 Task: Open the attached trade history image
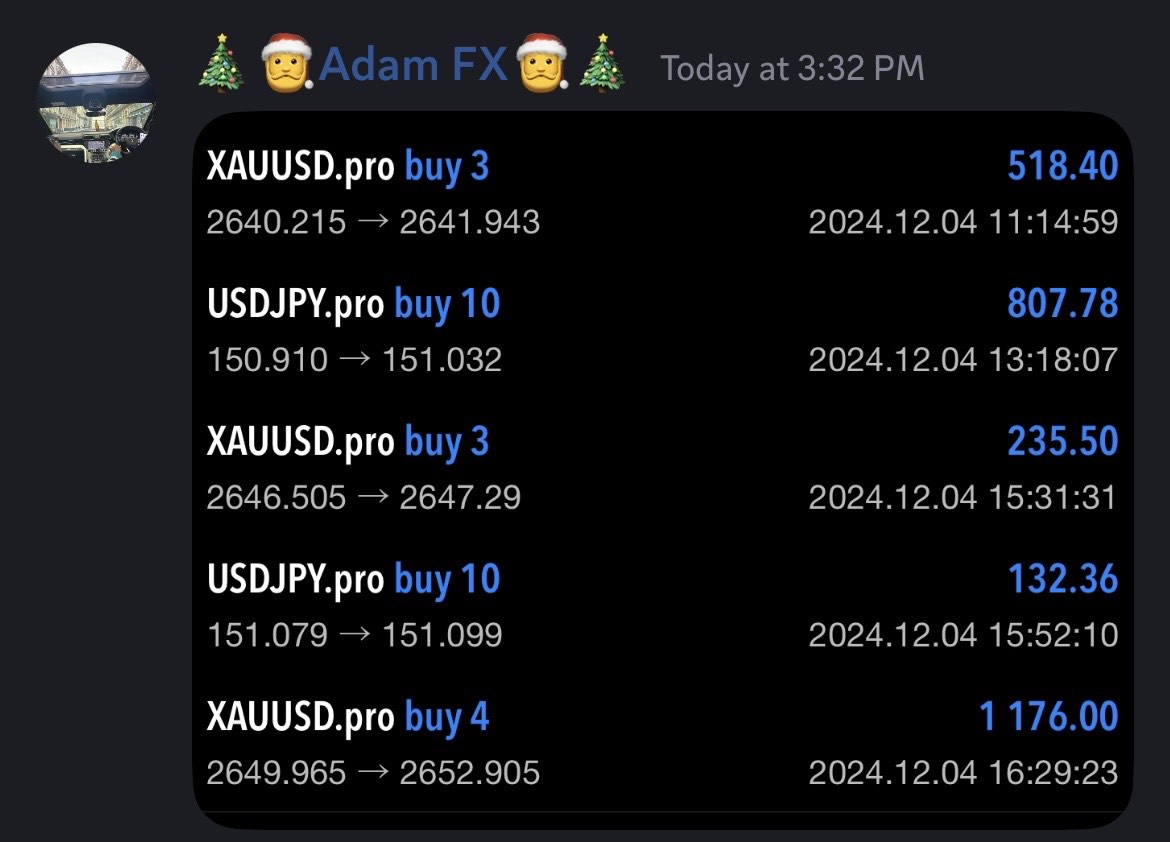point(662,470)
